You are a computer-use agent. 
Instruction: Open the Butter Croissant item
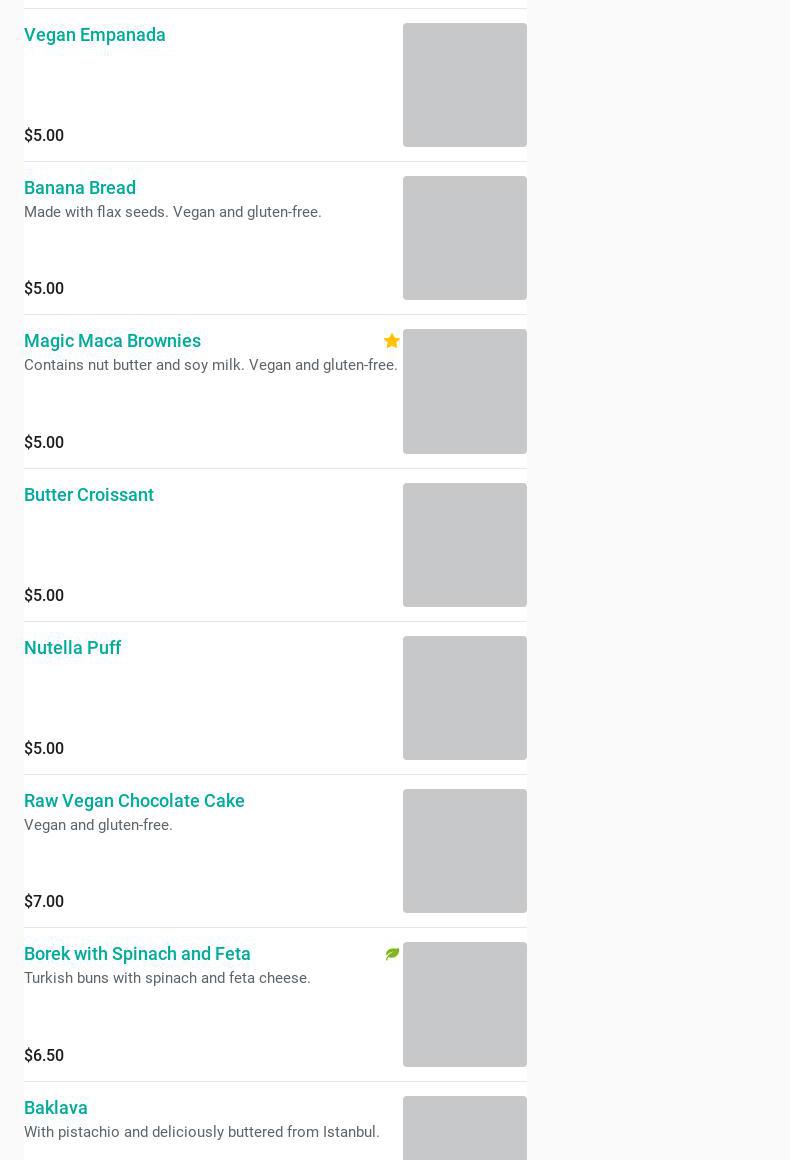89,495
